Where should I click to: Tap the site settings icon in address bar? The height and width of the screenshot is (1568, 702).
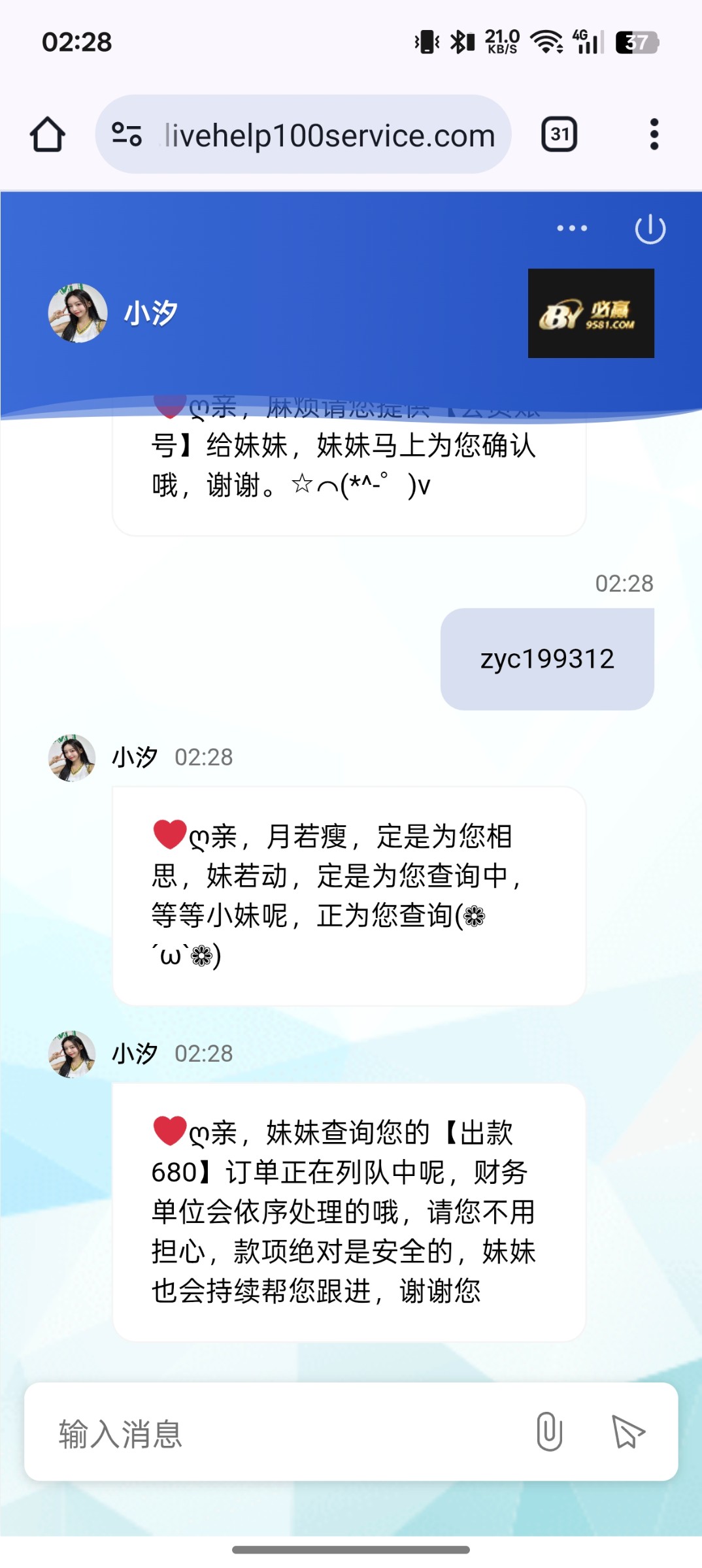click(x=127, y=135)
